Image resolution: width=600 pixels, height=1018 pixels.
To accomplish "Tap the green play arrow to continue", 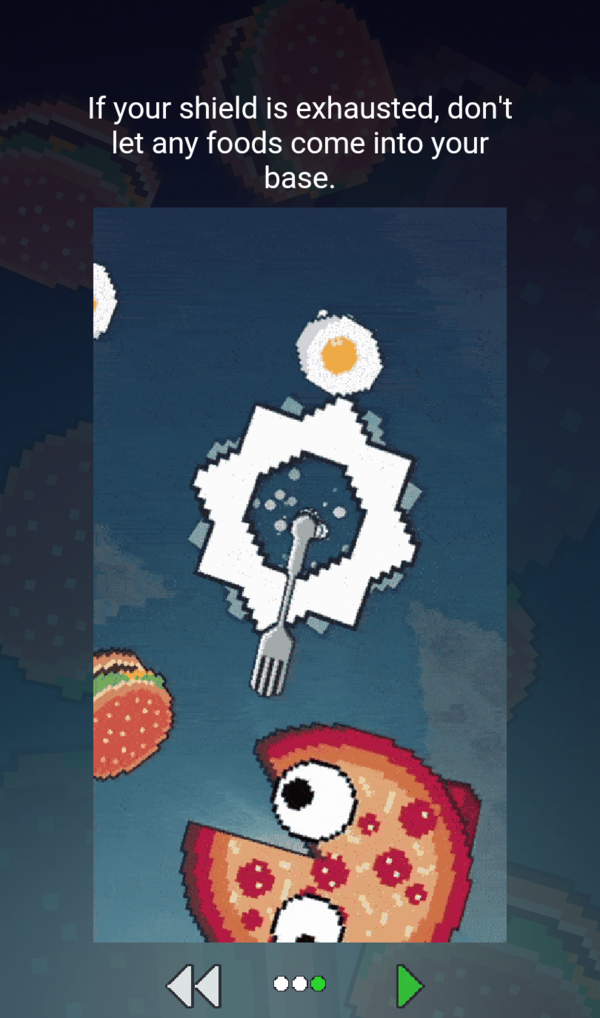I will (409, 986).
